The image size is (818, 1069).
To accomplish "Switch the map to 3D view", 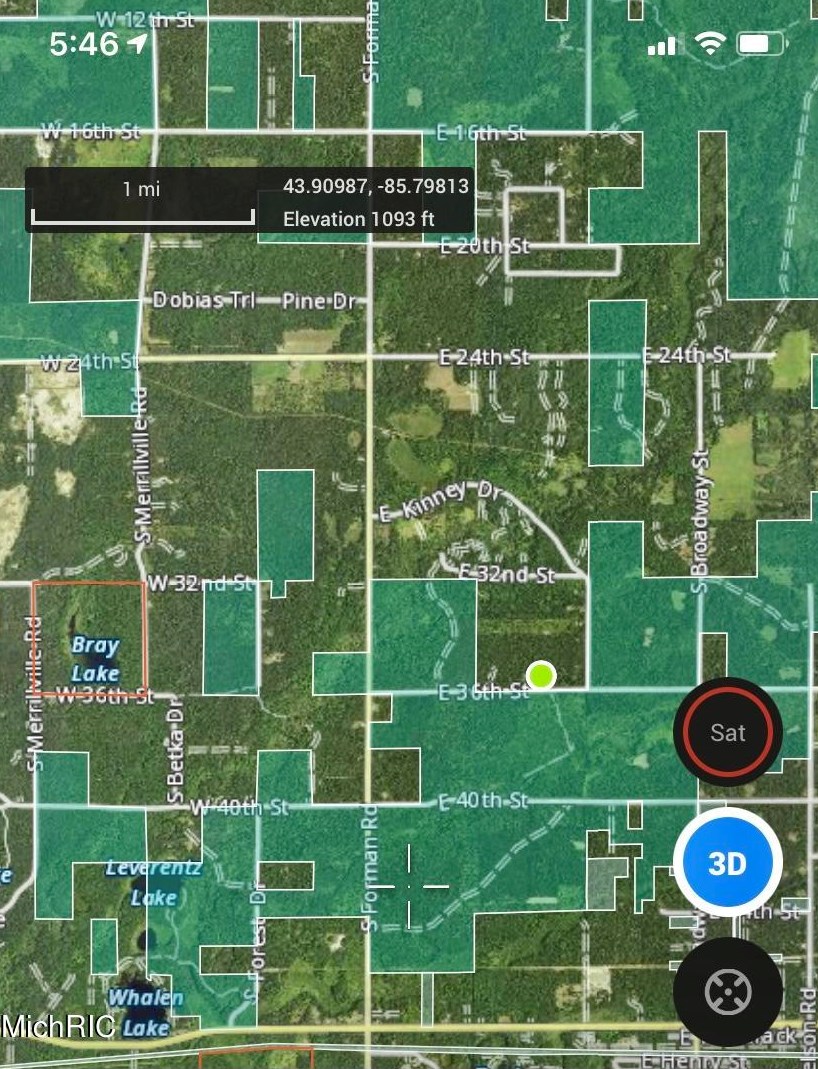I will 727,863.
